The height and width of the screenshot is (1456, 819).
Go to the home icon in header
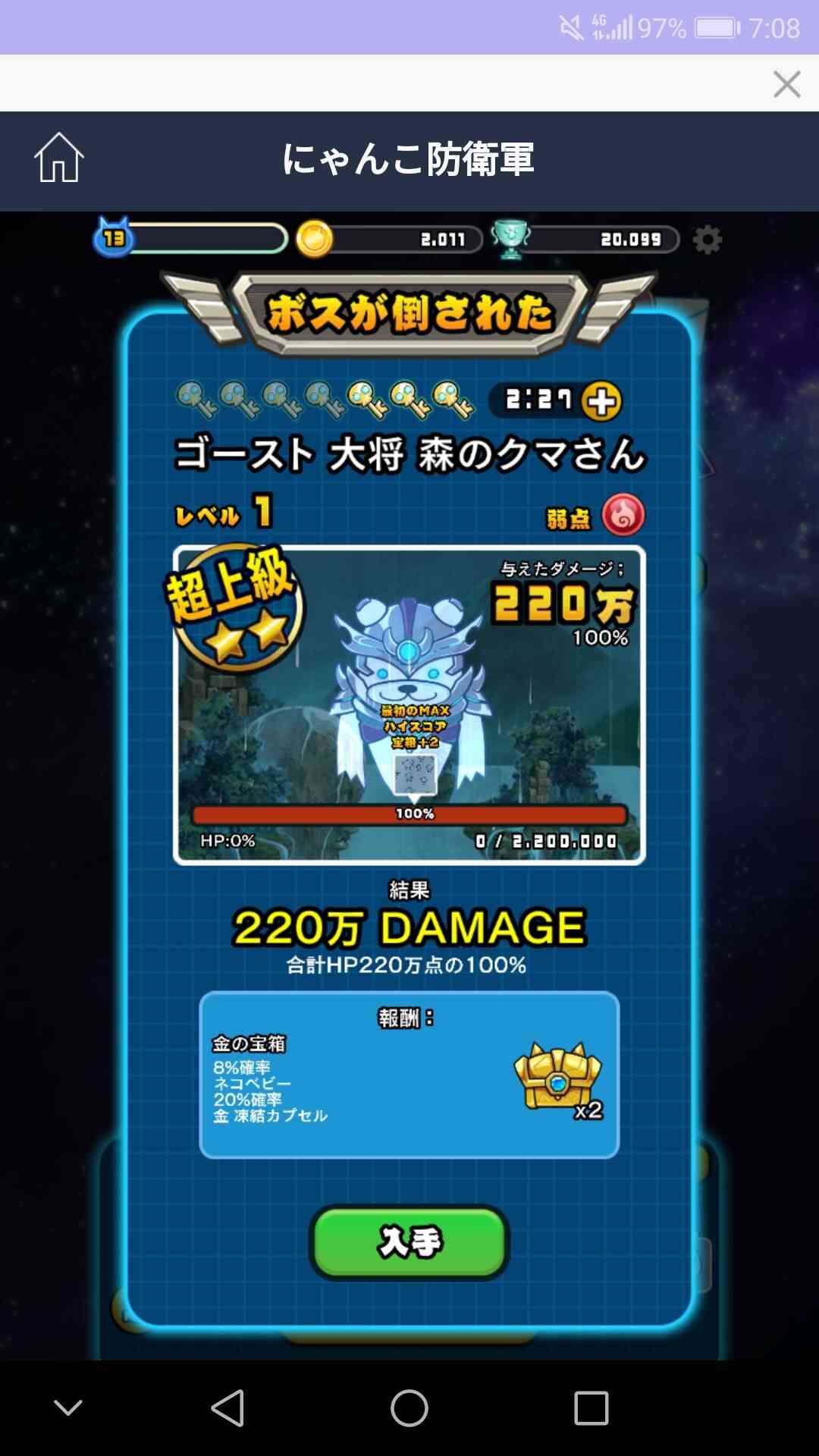tap(58, 158)
